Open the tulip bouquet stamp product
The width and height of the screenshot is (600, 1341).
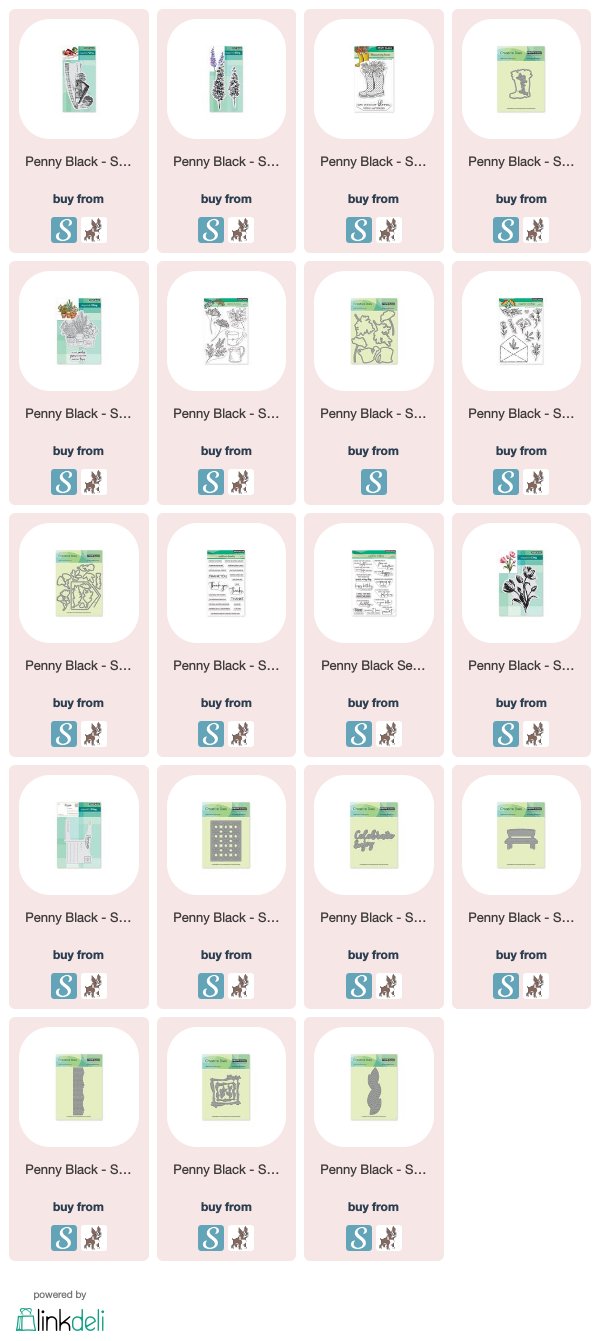(x=521, y=583)
